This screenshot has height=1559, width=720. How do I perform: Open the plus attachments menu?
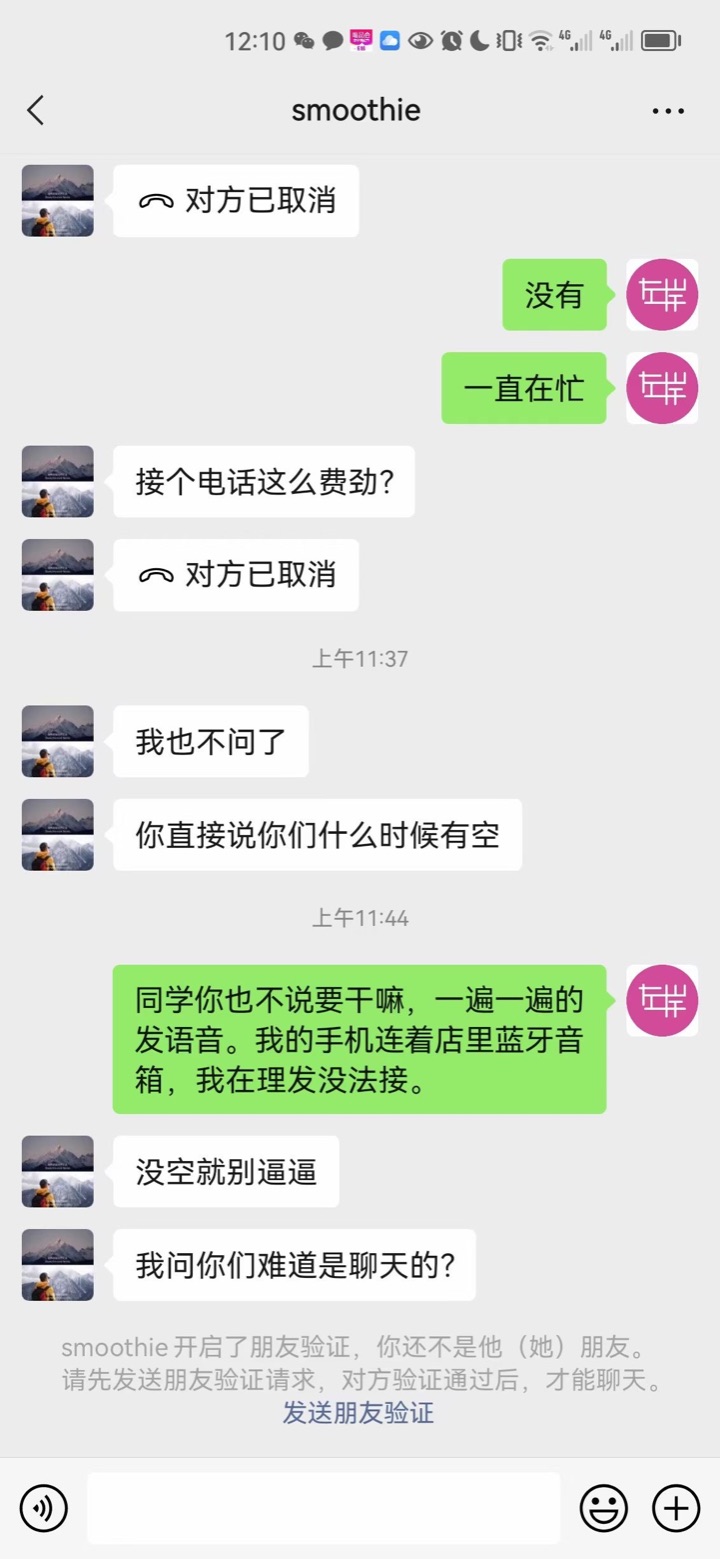[676, 1508]
